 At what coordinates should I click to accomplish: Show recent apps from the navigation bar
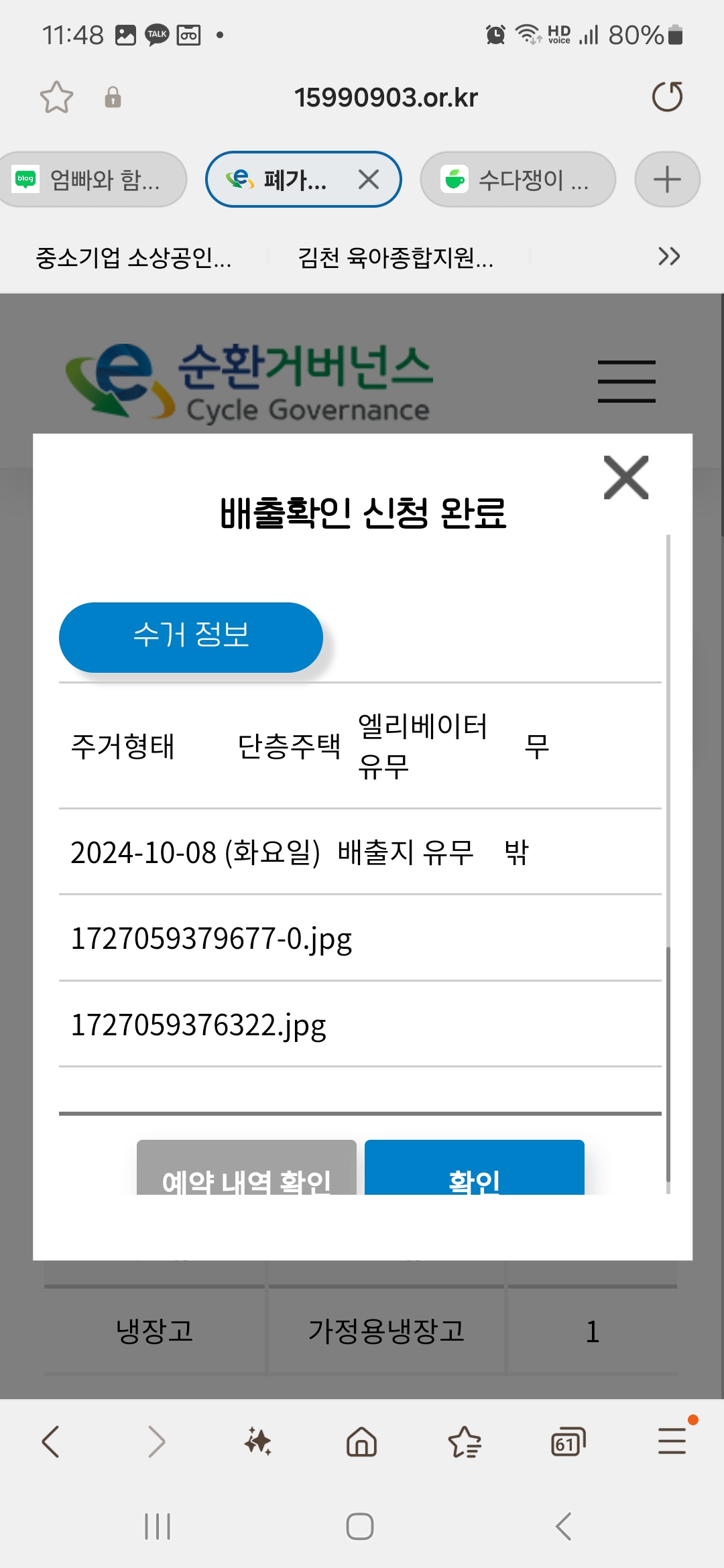158,1526
